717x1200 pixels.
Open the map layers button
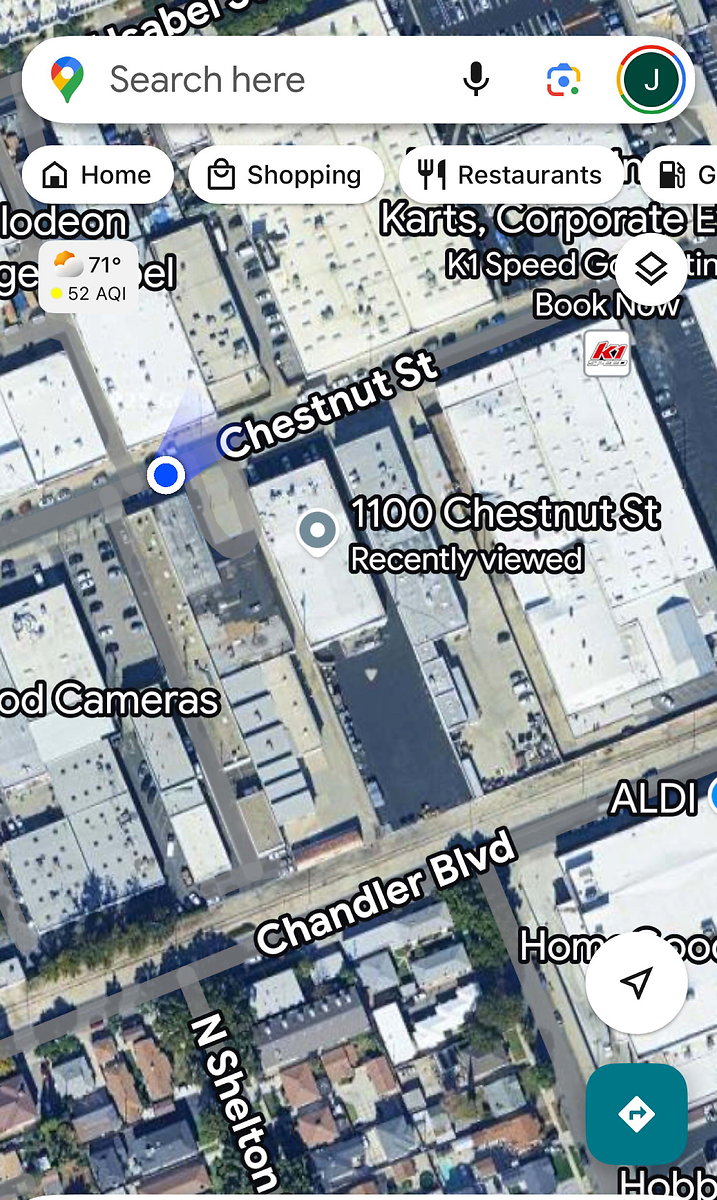[651, 270]
